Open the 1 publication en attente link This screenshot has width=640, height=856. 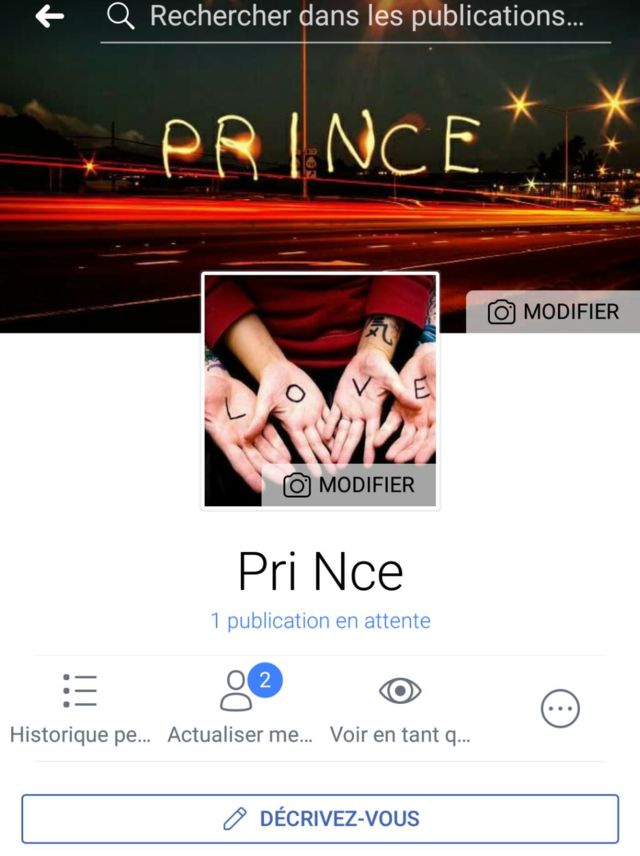320,621
